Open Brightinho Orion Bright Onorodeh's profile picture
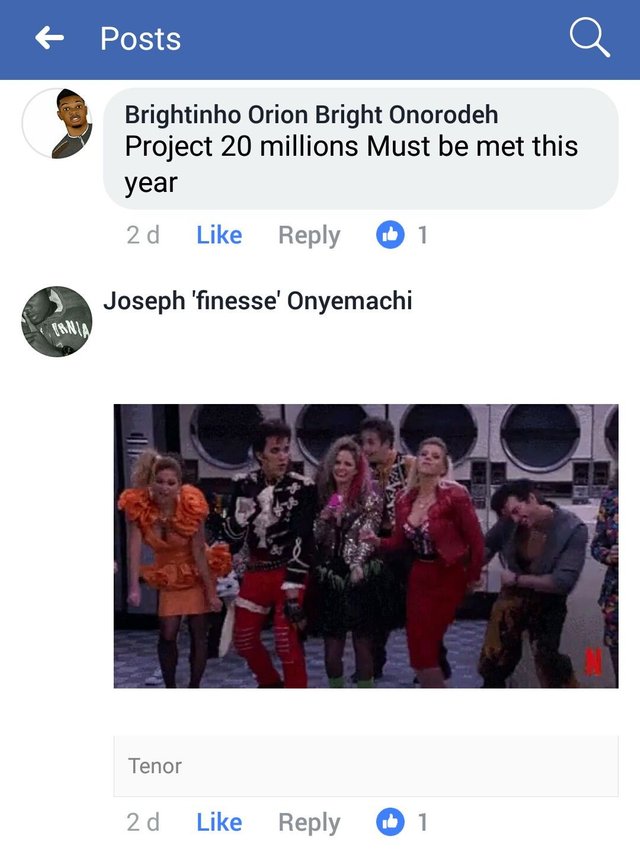The height and width of the screenshot is (862, 640). [x=57, y=123]
